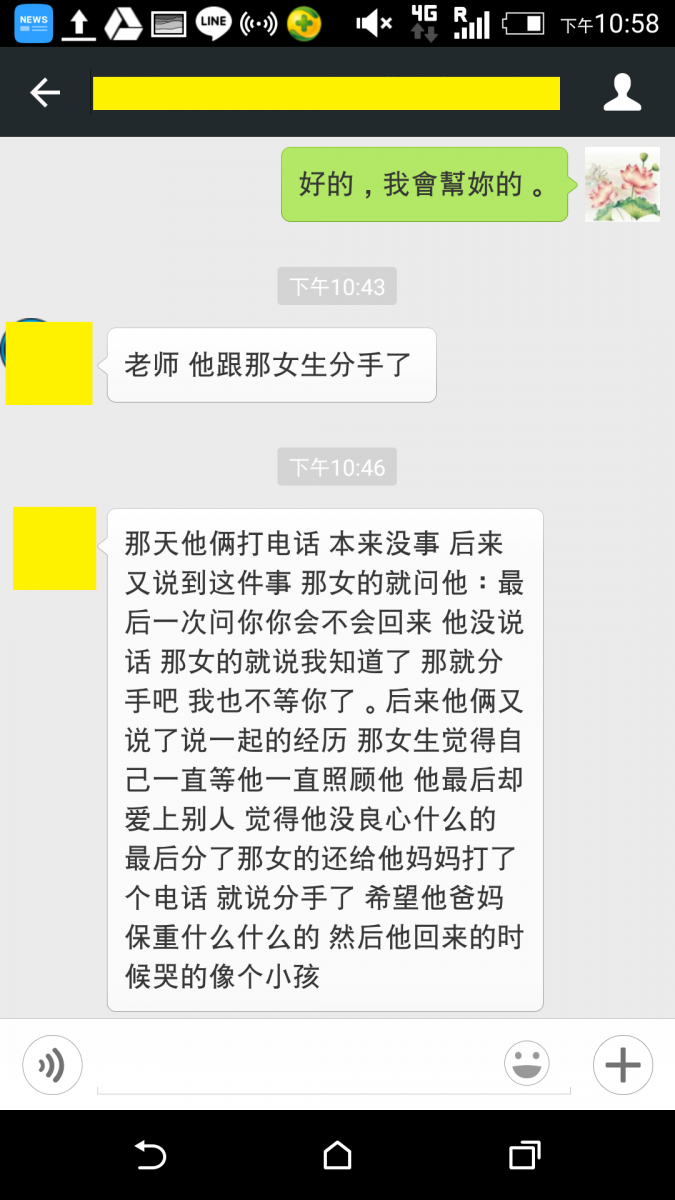Switch to voice message input
This screenshot has width=675, height=1200.
pyautogui.click(x=52, y=1065)
